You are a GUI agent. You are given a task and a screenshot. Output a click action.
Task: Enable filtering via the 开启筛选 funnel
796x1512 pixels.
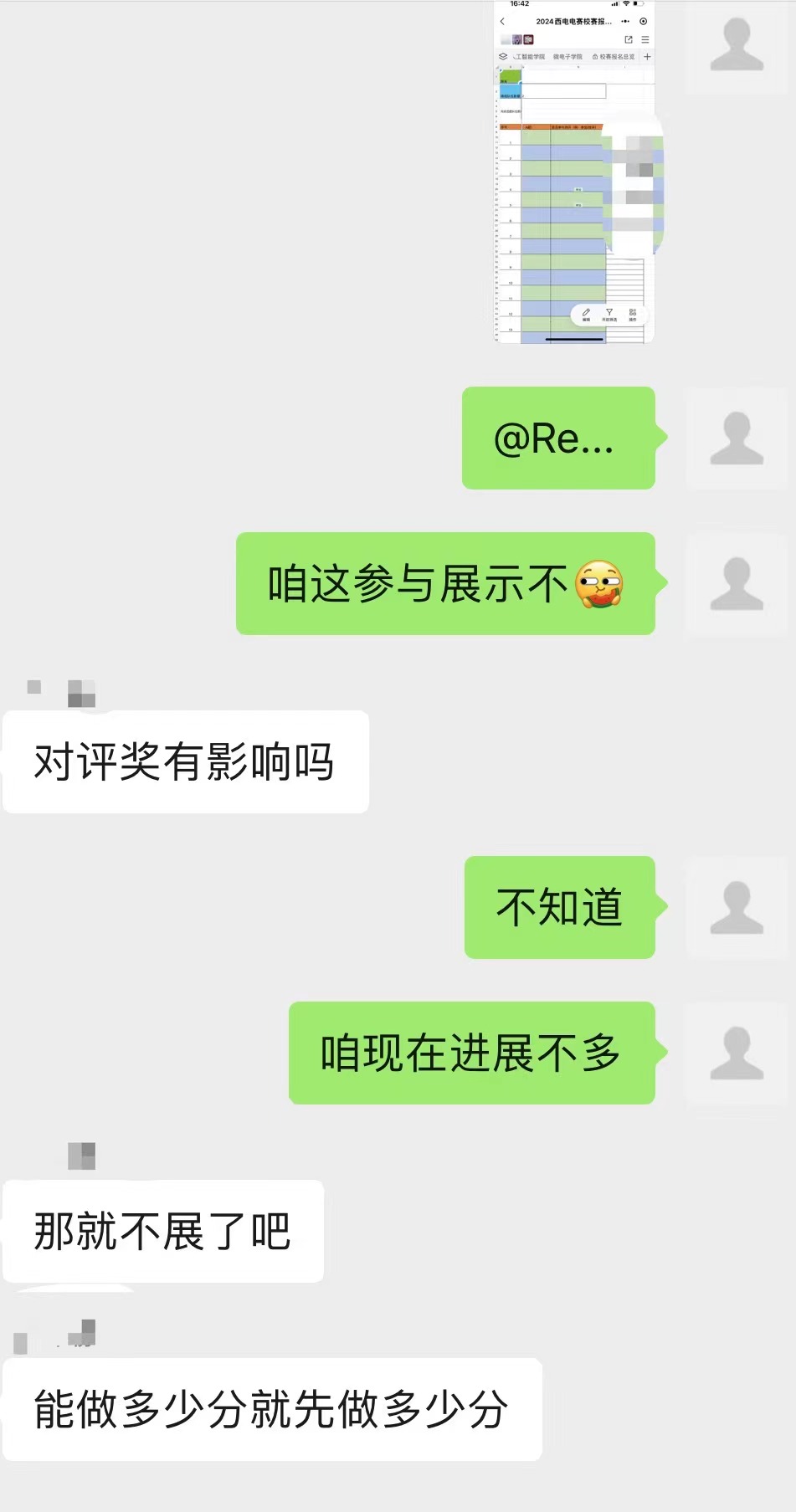point(609,312)
